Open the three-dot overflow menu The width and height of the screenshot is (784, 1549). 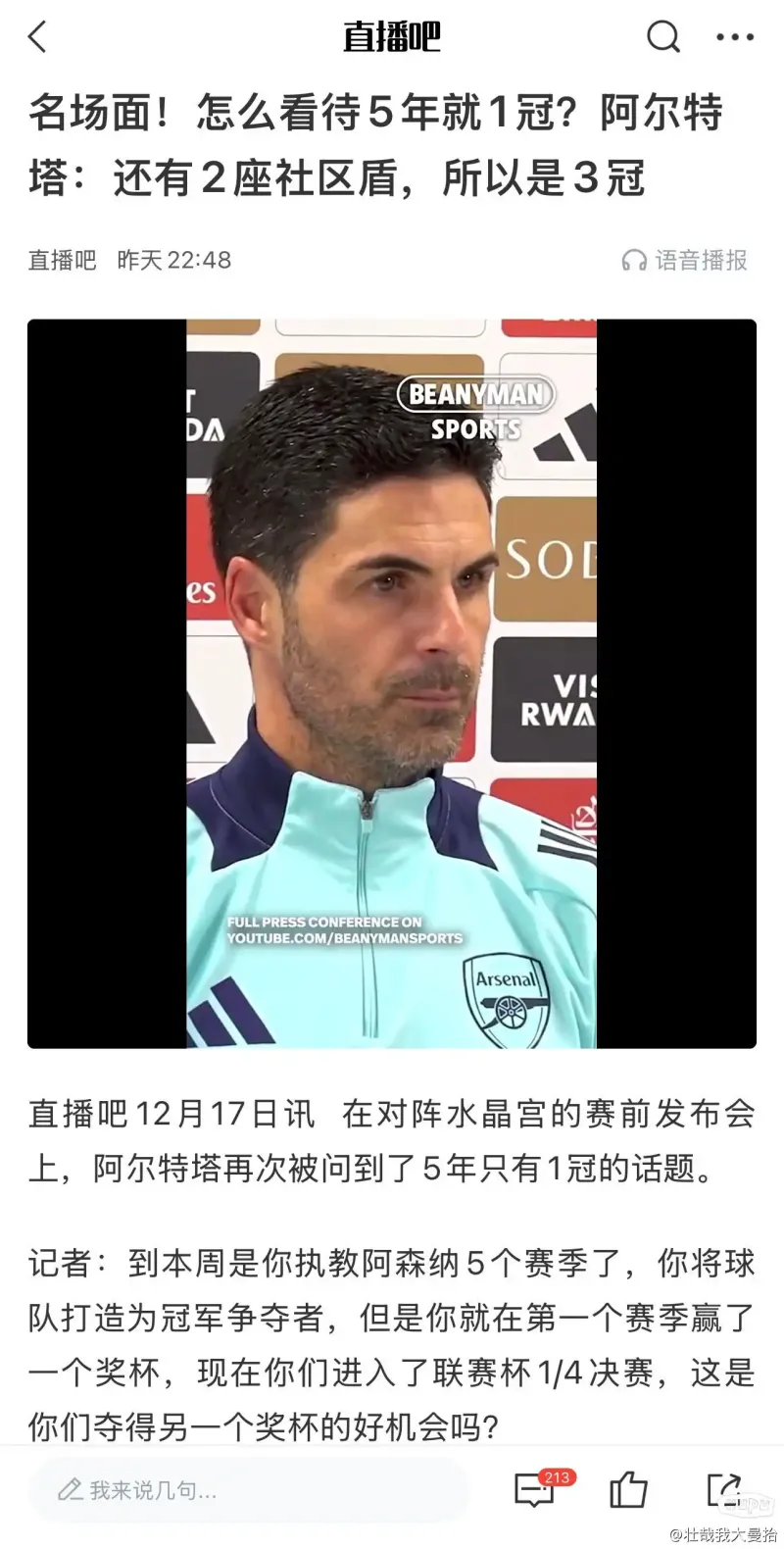coord(735,38)
